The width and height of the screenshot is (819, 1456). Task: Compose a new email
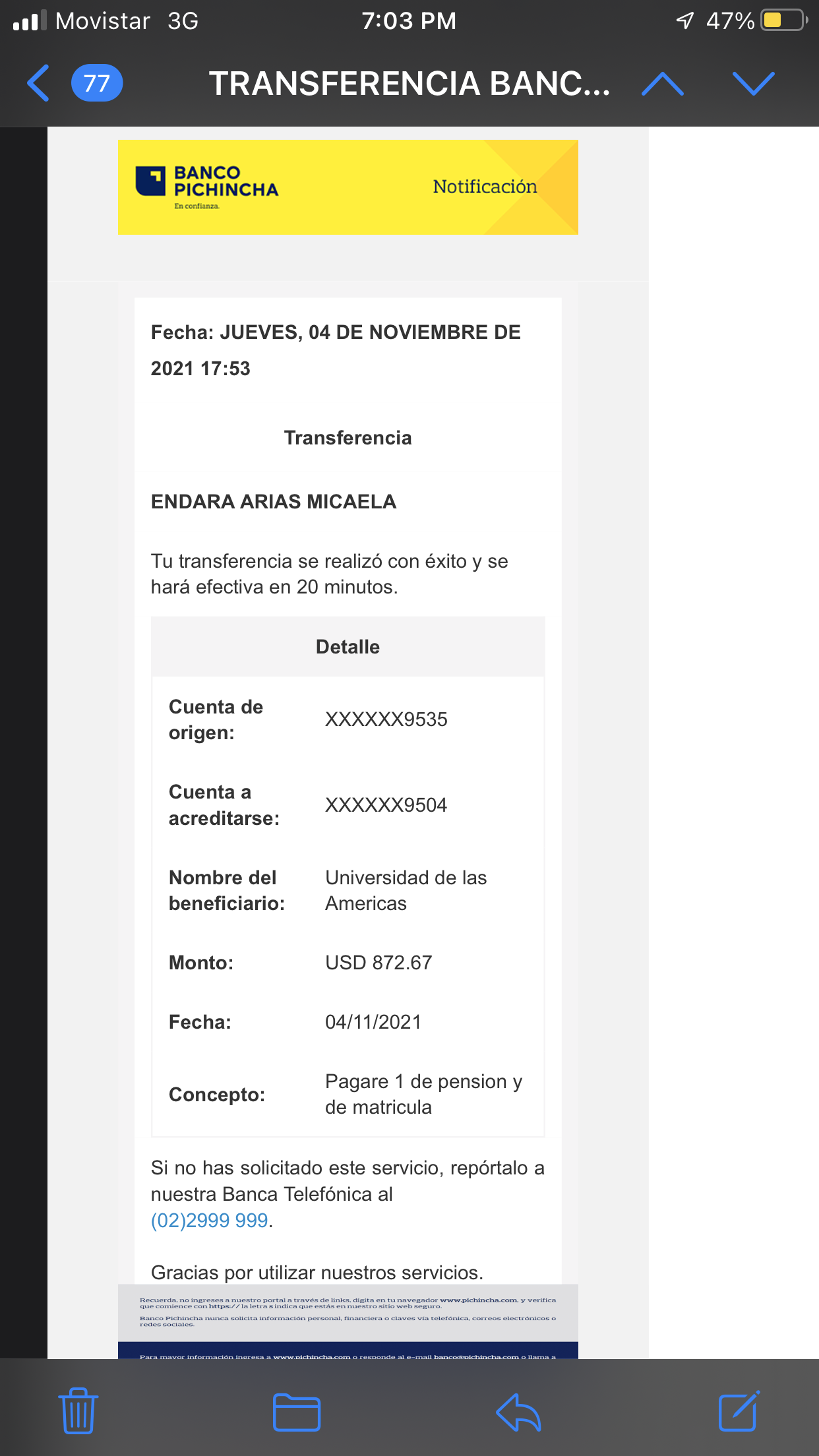738,1411
